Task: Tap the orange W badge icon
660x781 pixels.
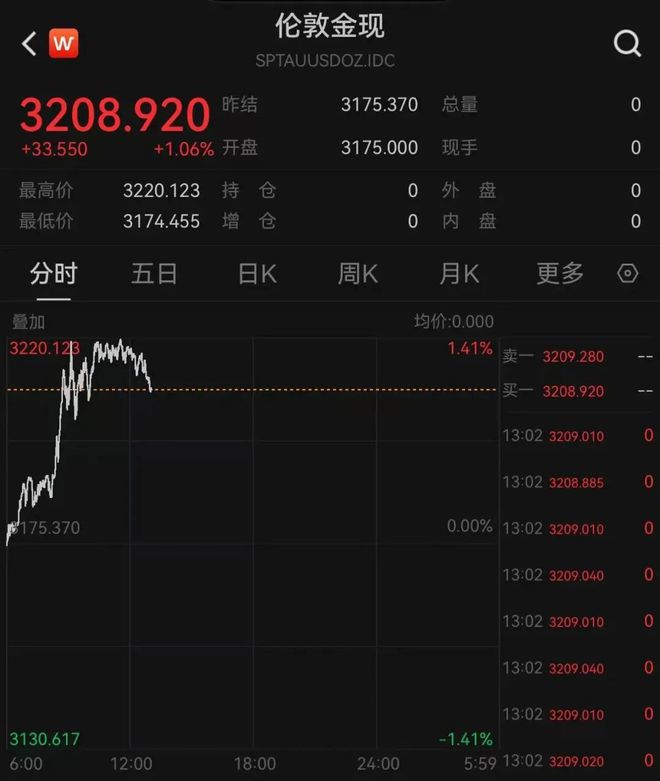Action: (63, 43)
